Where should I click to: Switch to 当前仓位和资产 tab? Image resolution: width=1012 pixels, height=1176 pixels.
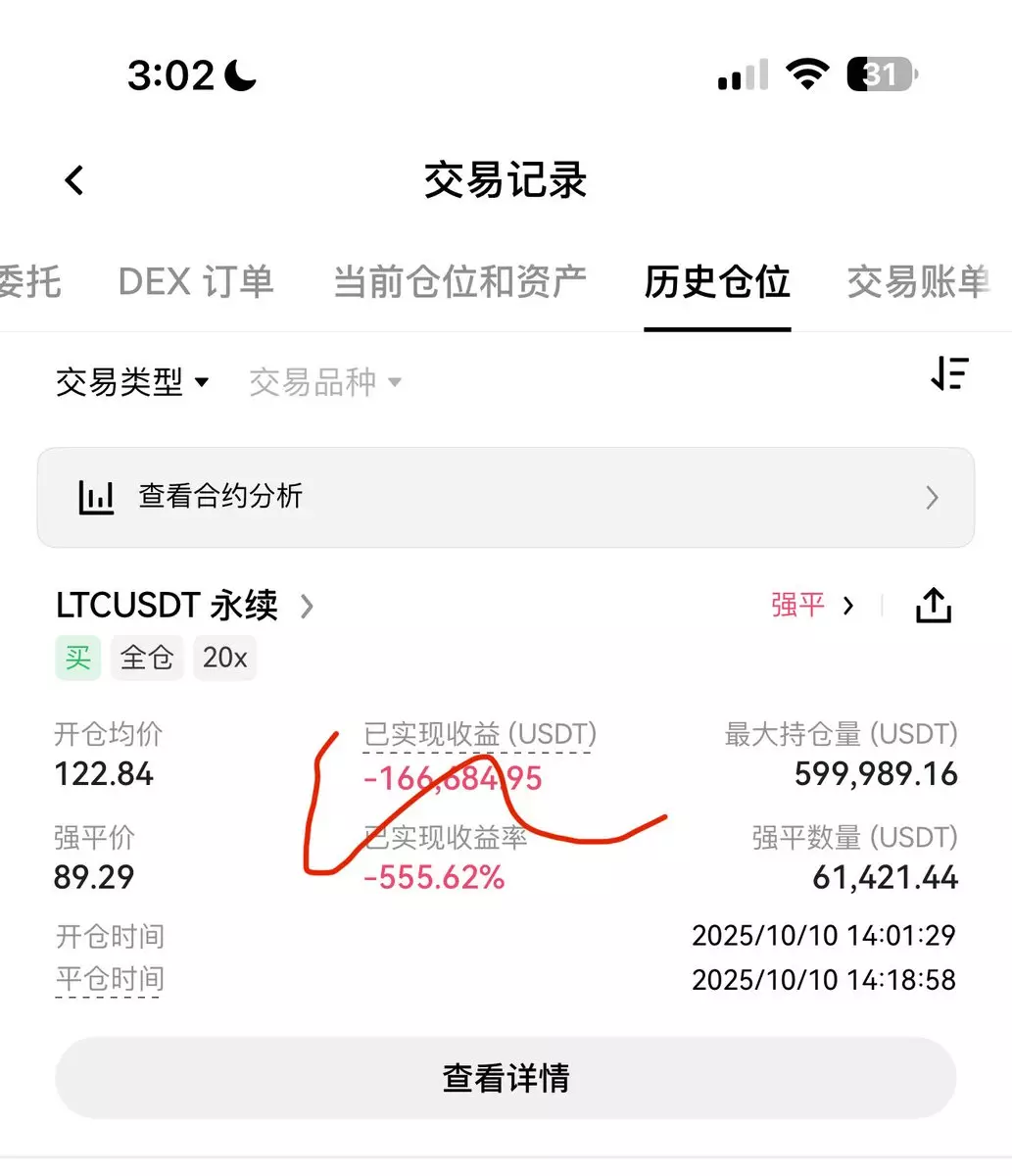(x=459, y=282)
